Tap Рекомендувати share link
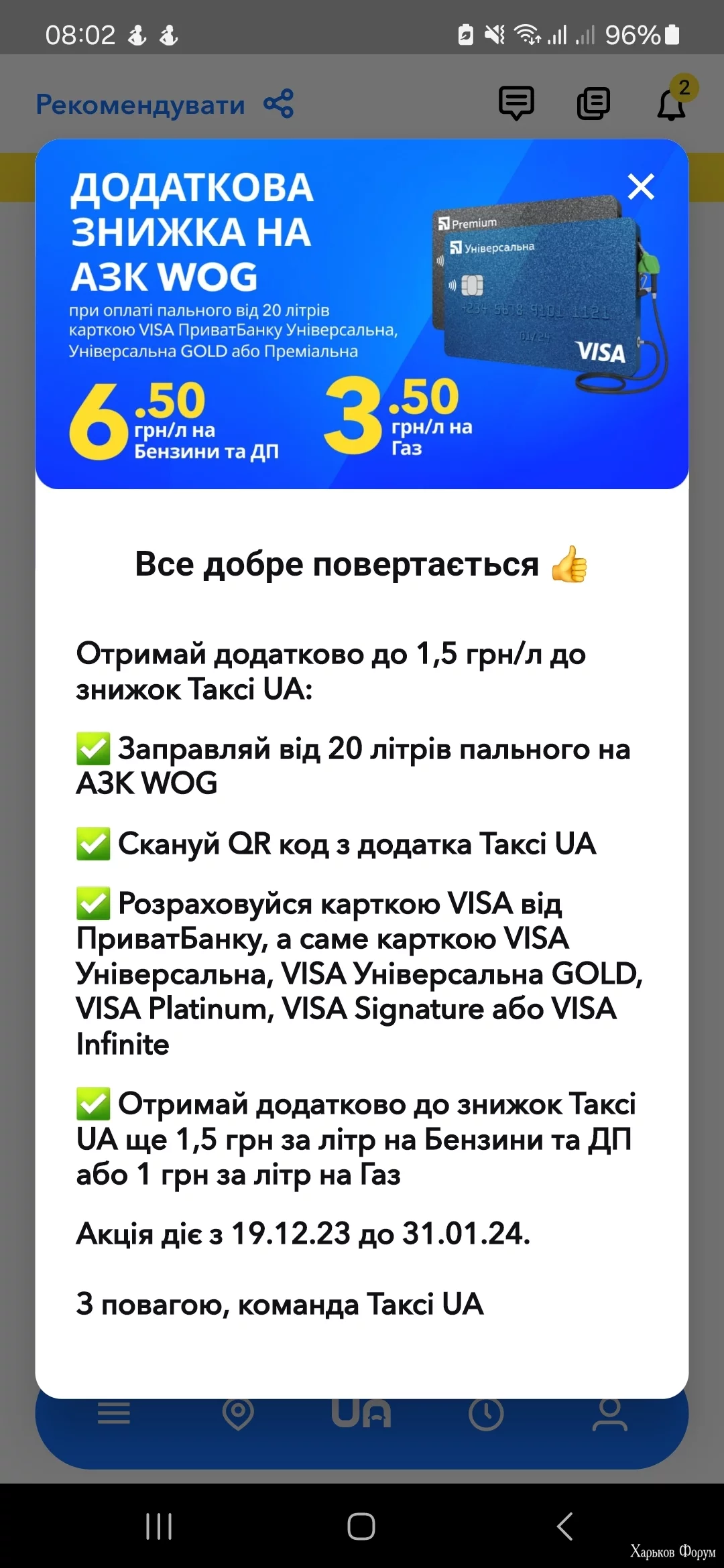This screenshot has width=724, height=1568. (164, 105)
